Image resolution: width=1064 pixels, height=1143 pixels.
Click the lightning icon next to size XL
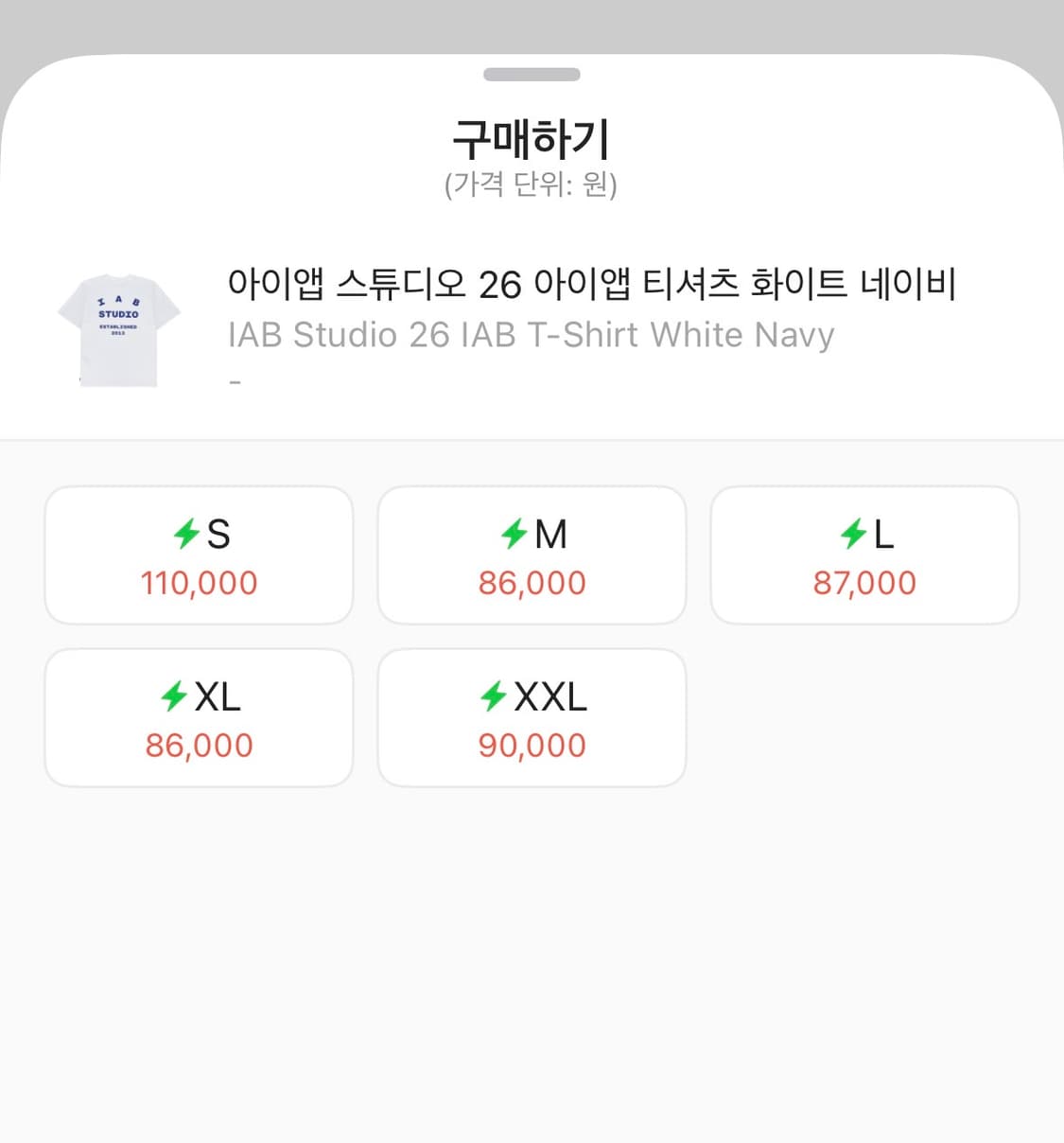(x=173, y=696)
